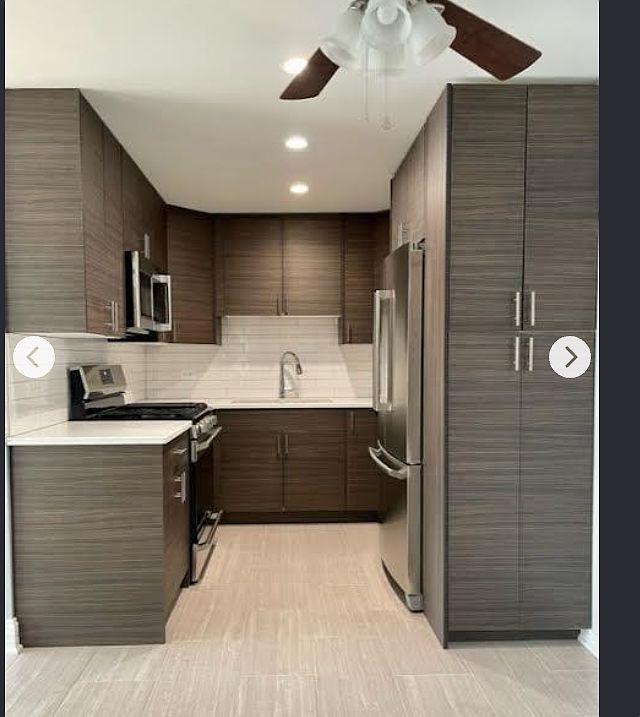Image resolution: width=640 pixels, height=717 pixels.
Task: Go to the next photo
Action: [x=570, y=357]
